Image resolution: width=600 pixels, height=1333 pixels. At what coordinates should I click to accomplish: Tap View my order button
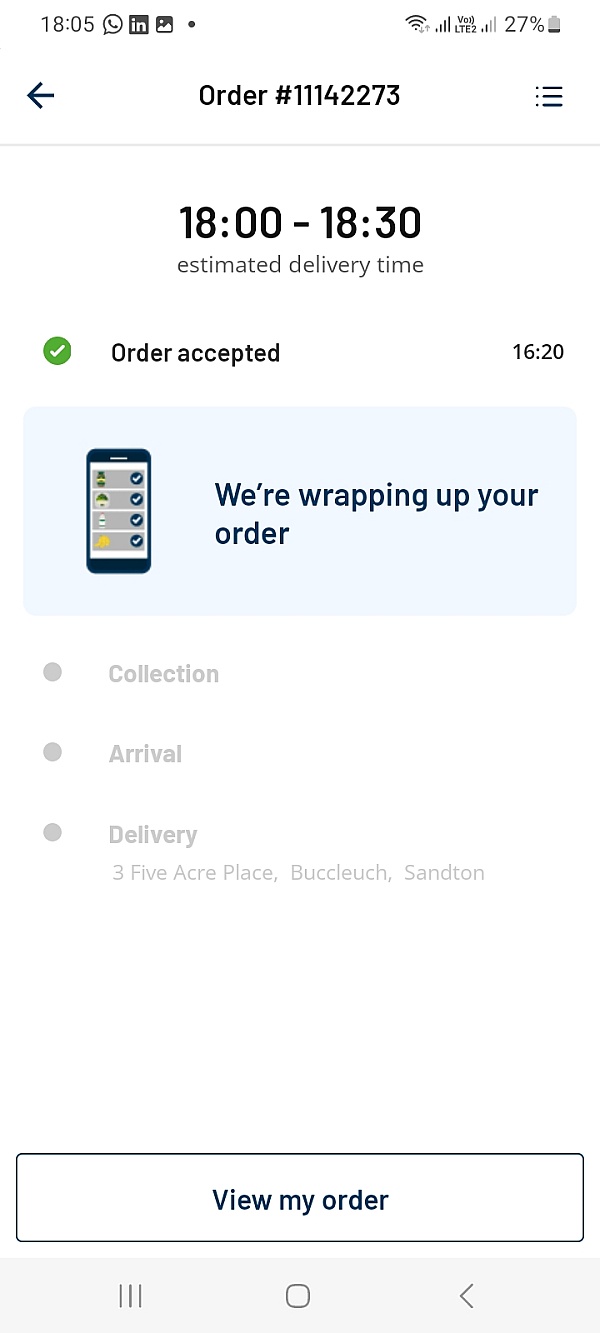pyautogui.click(x=300, y=1198)
